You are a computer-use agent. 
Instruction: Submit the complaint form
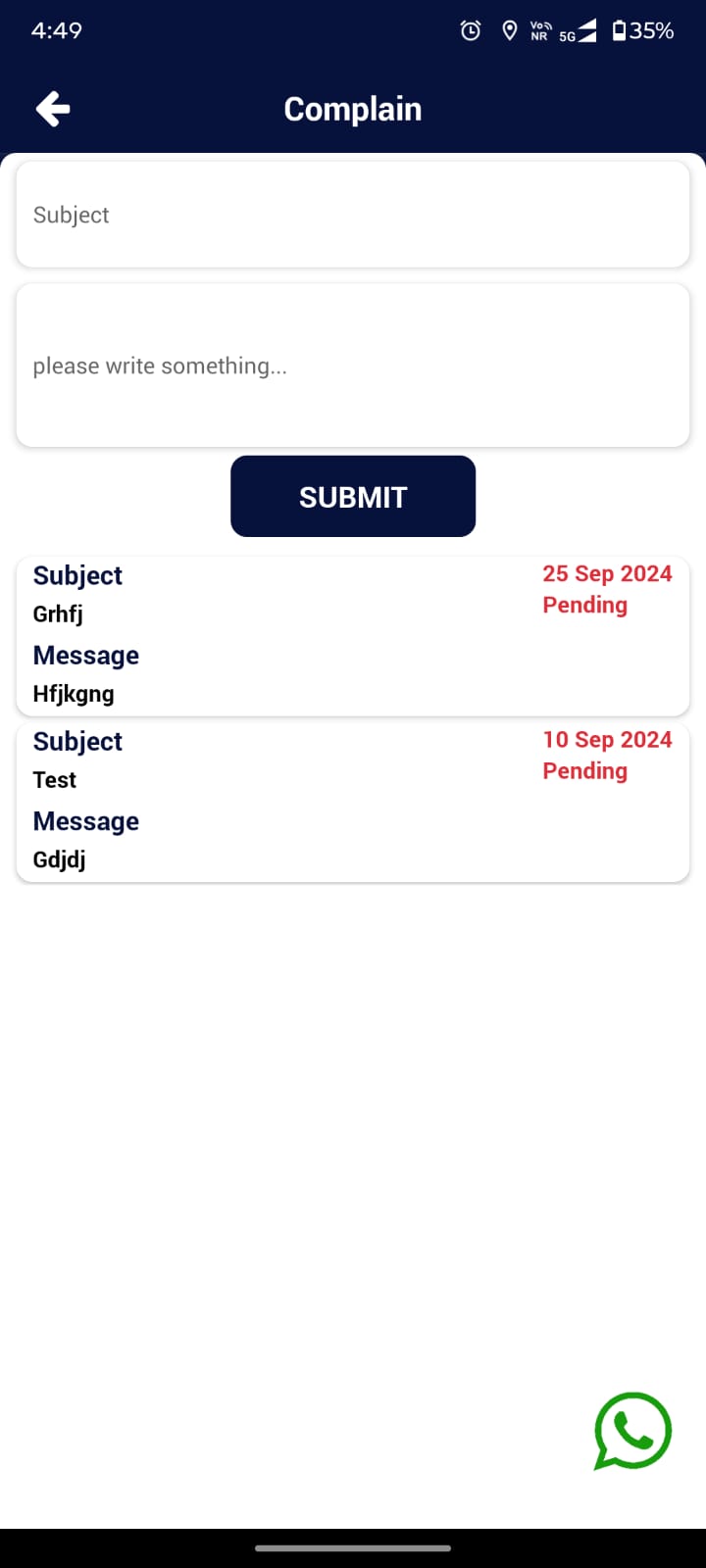click(x=353, y=496)
